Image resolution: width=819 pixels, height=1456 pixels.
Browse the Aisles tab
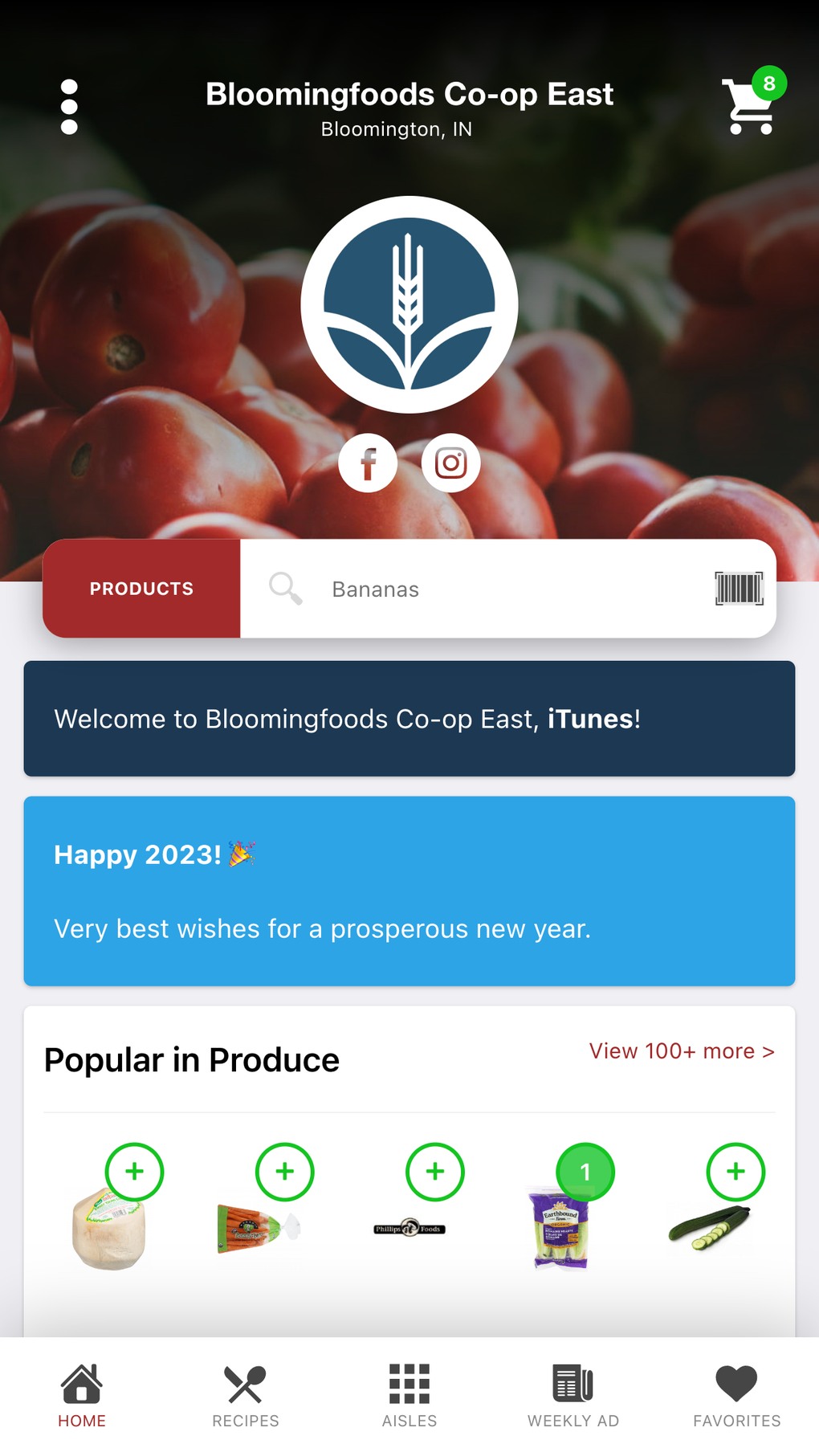pos(409,1396)
